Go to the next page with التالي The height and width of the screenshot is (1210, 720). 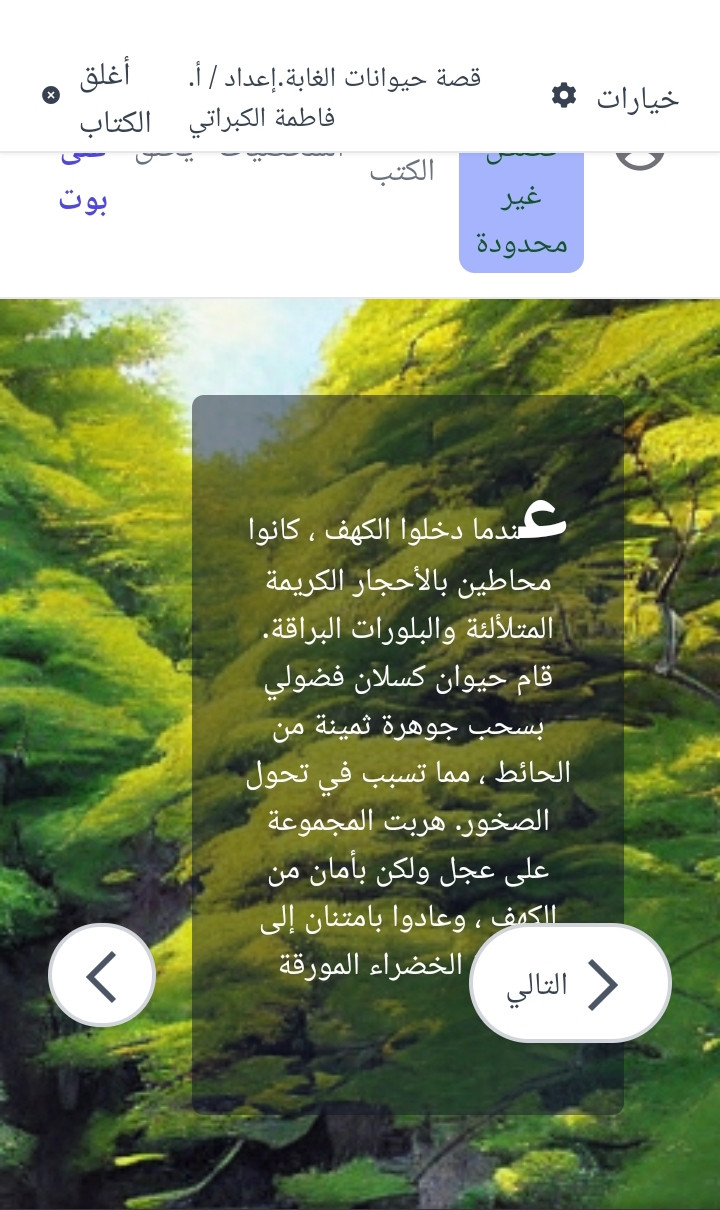click(x=570, y=983)
